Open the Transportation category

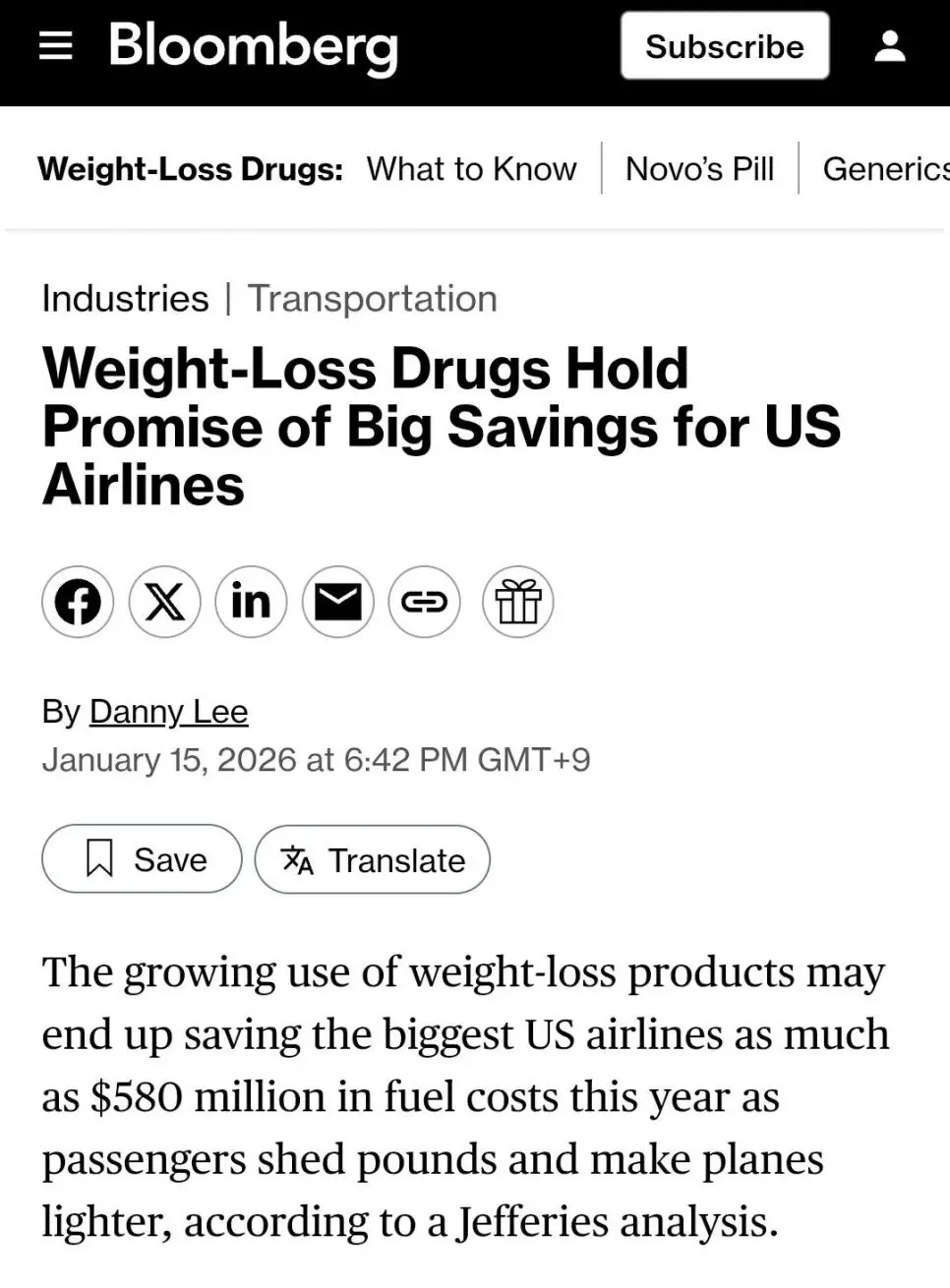pos(372,298)
